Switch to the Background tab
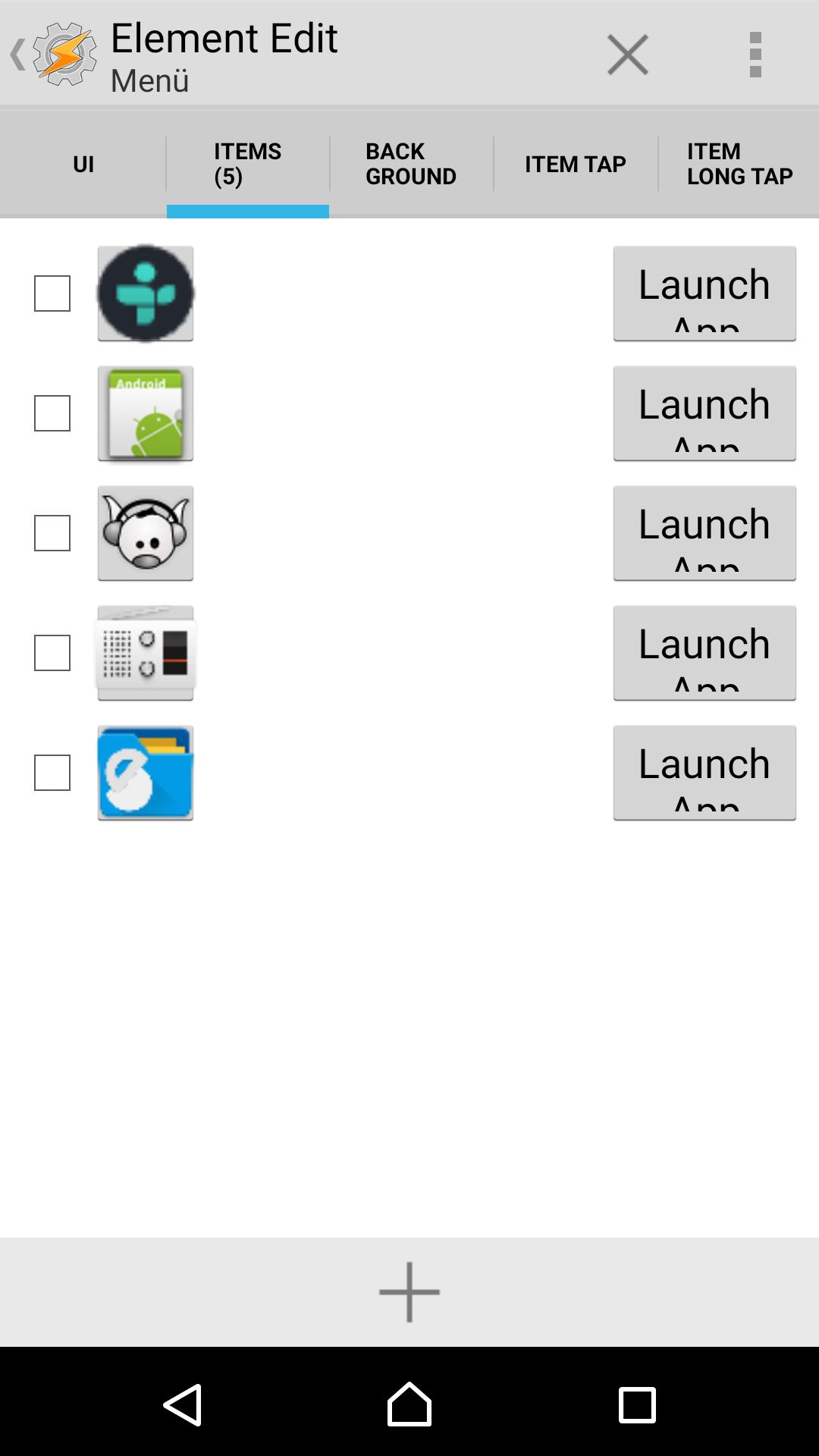 (x=411, y=164)
